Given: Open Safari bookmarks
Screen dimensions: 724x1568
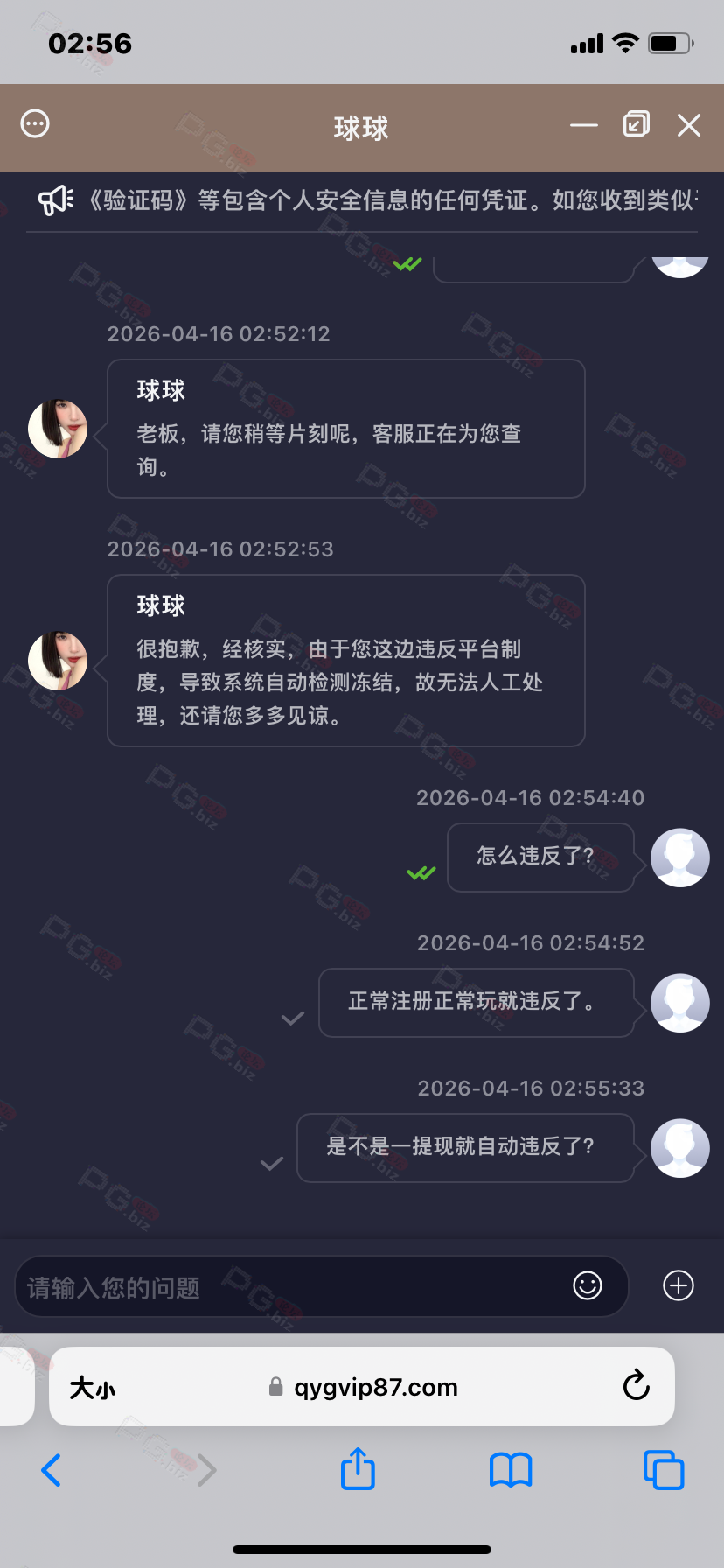Looking at the screenshot, I should tap(511, 1470).
